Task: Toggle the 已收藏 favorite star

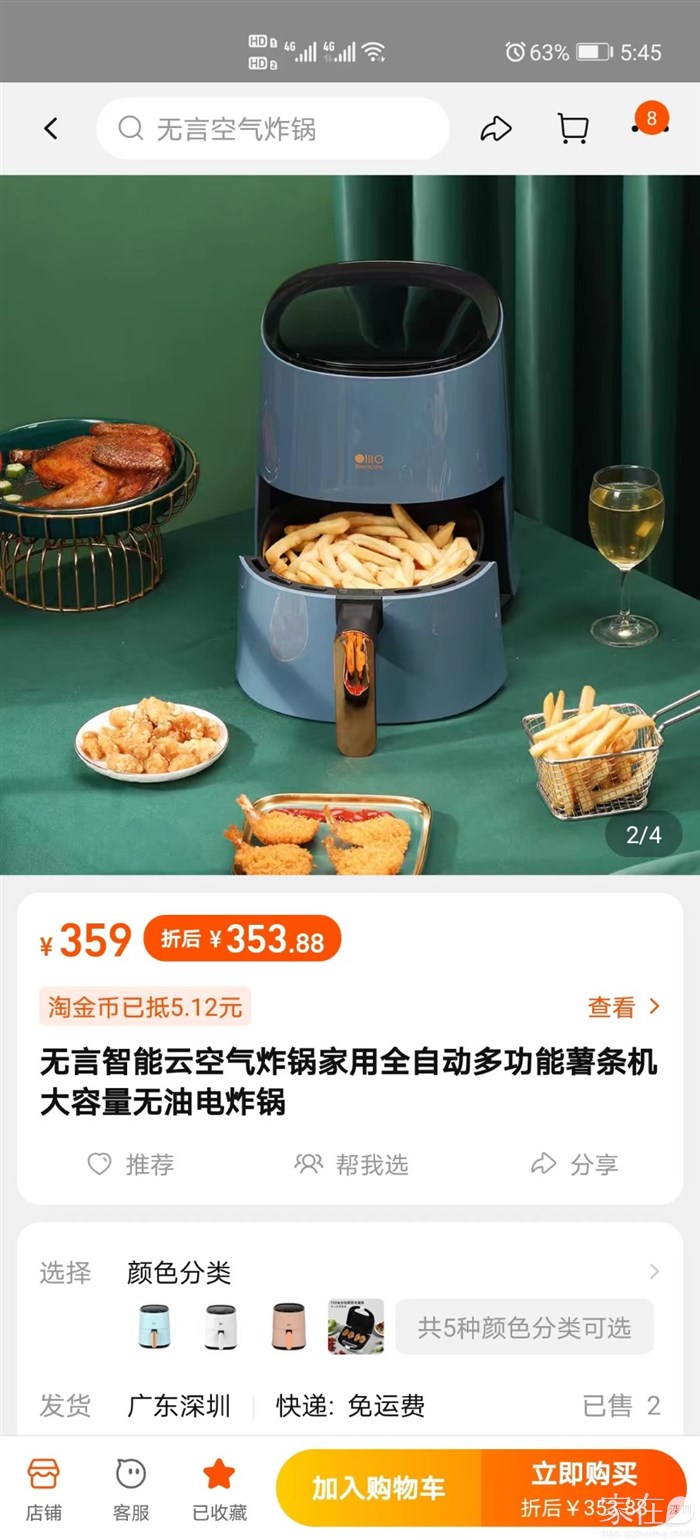Action: click(x=219, y=1487)
